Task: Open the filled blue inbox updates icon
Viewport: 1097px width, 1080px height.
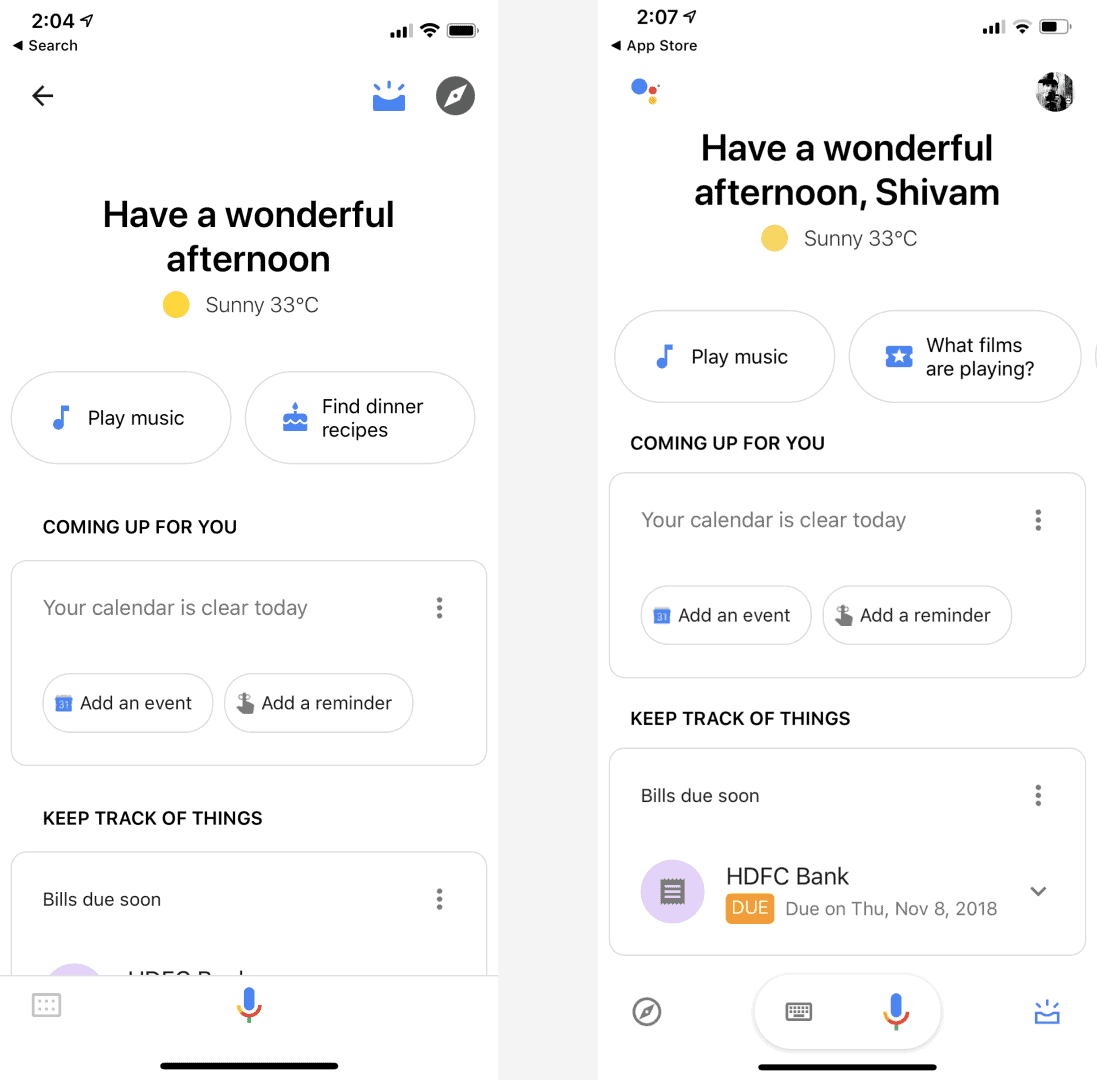Action: tap(389, 97)
